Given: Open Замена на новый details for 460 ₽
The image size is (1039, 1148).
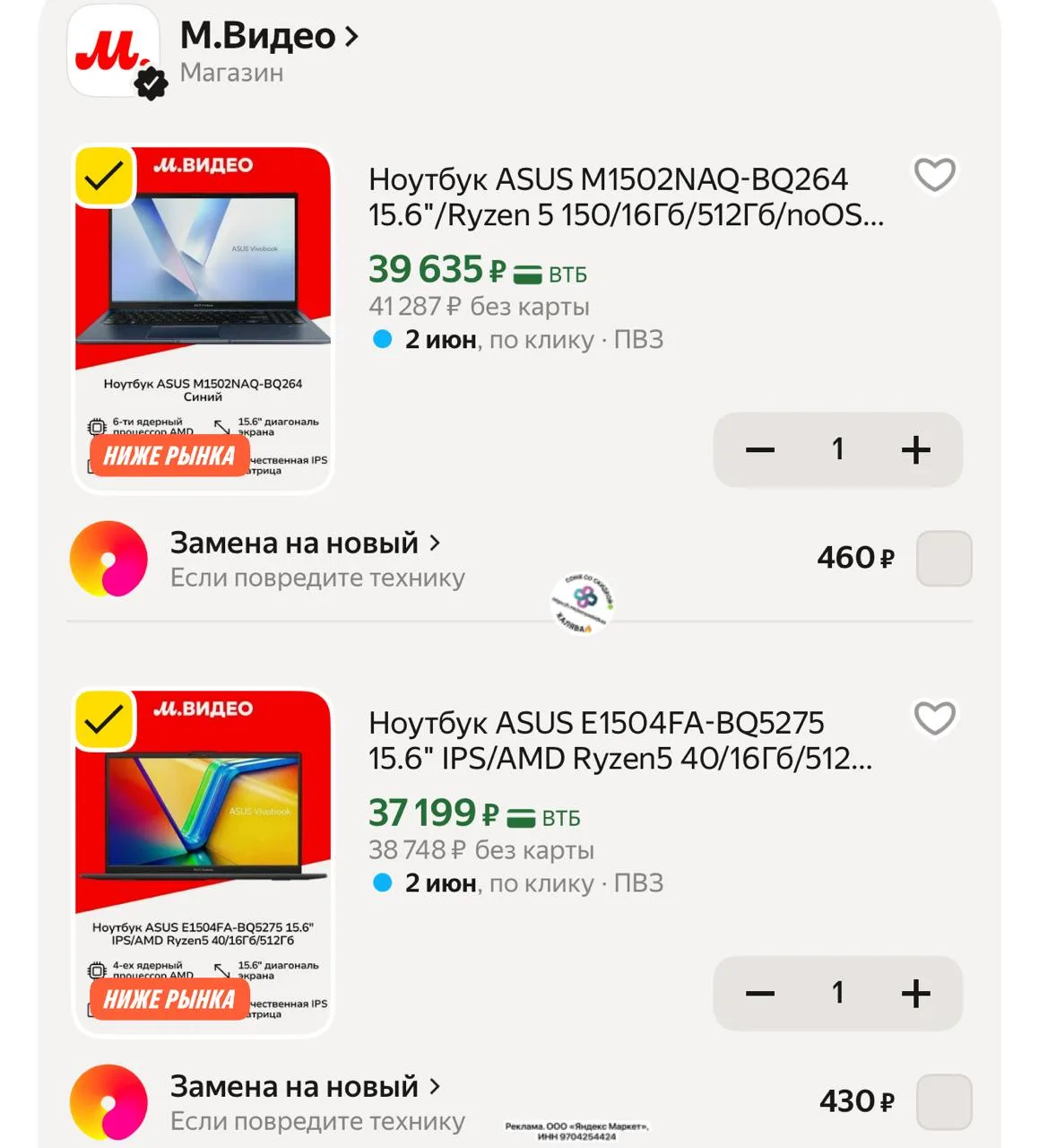Looking at the screenshot, I should pyautogui.click(x=306, y=544).
